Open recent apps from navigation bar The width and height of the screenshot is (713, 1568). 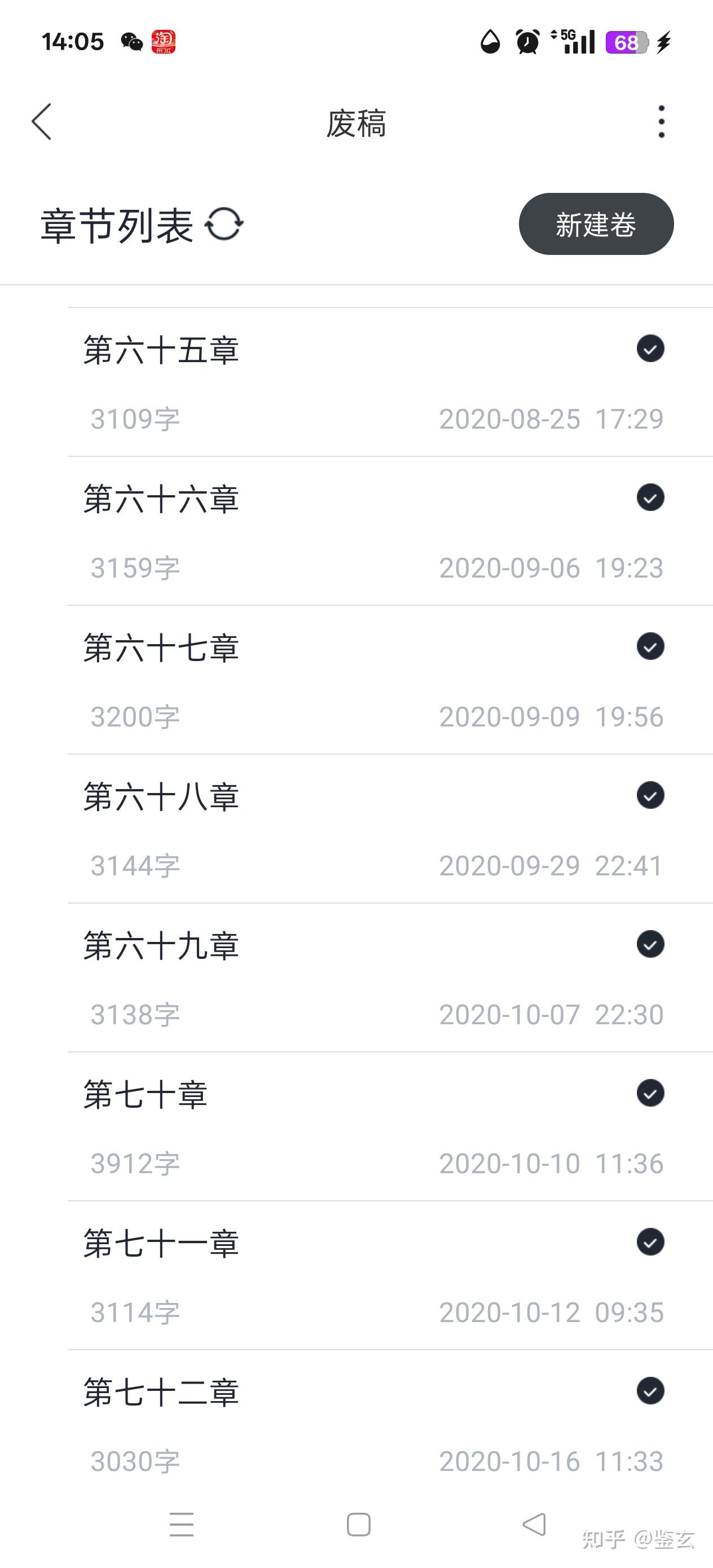[182, 1524]
